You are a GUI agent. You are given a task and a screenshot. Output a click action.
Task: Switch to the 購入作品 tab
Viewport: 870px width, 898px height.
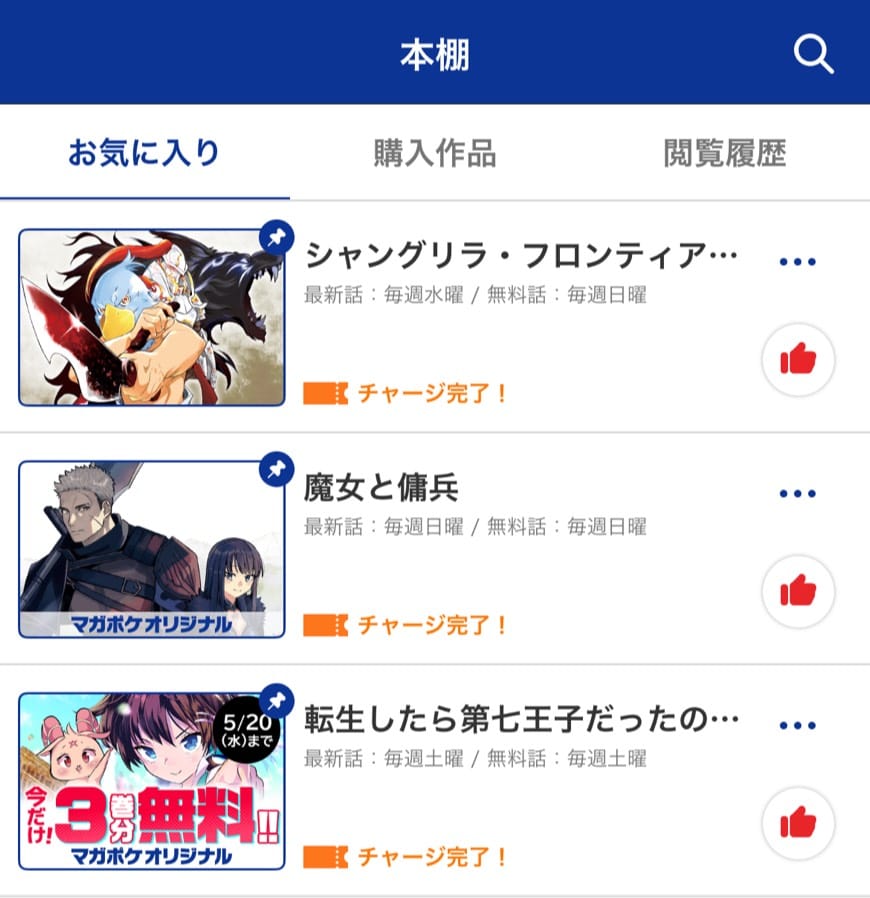tap(435, 153)
